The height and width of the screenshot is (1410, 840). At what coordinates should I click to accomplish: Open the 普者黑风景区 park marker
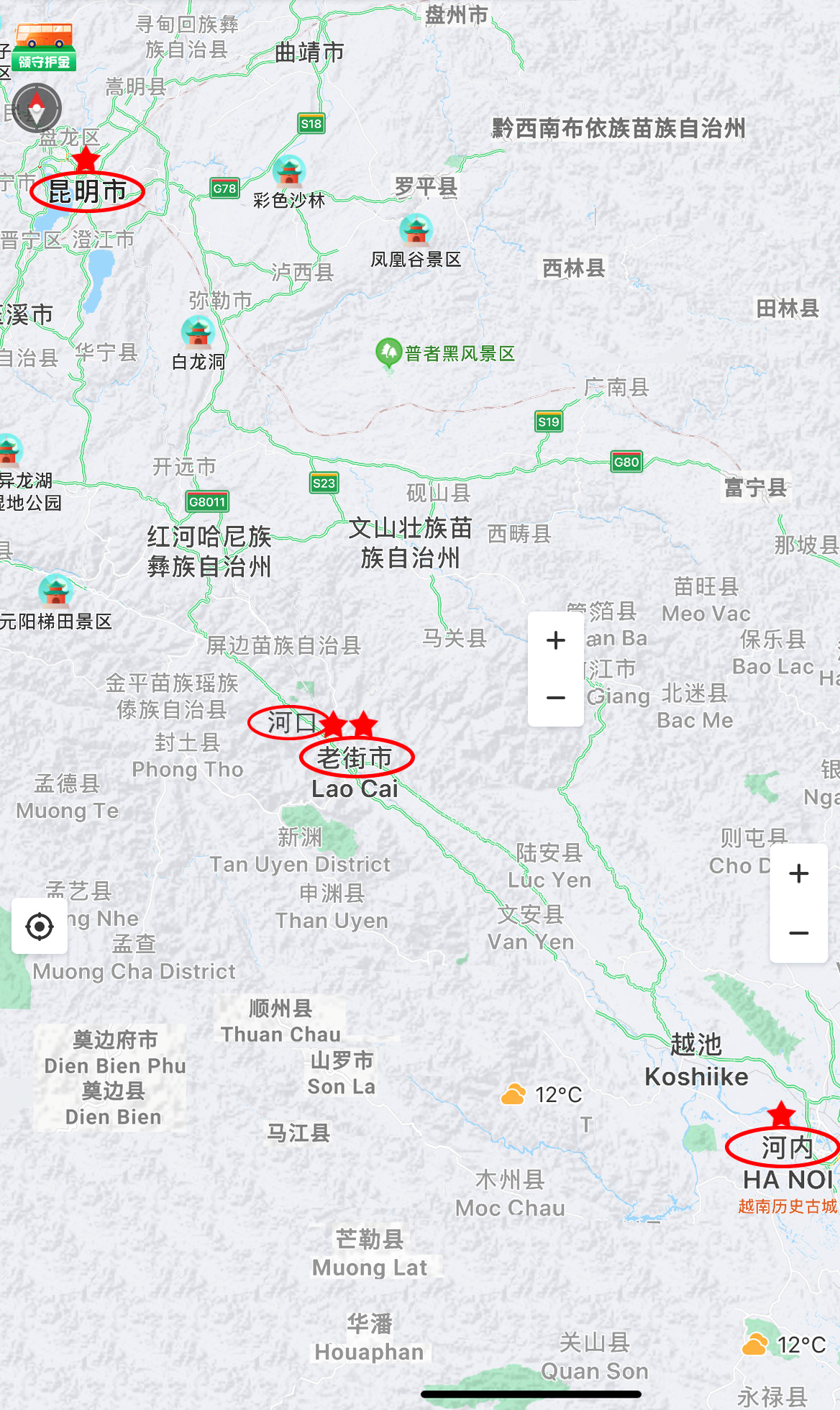point(388,352)
